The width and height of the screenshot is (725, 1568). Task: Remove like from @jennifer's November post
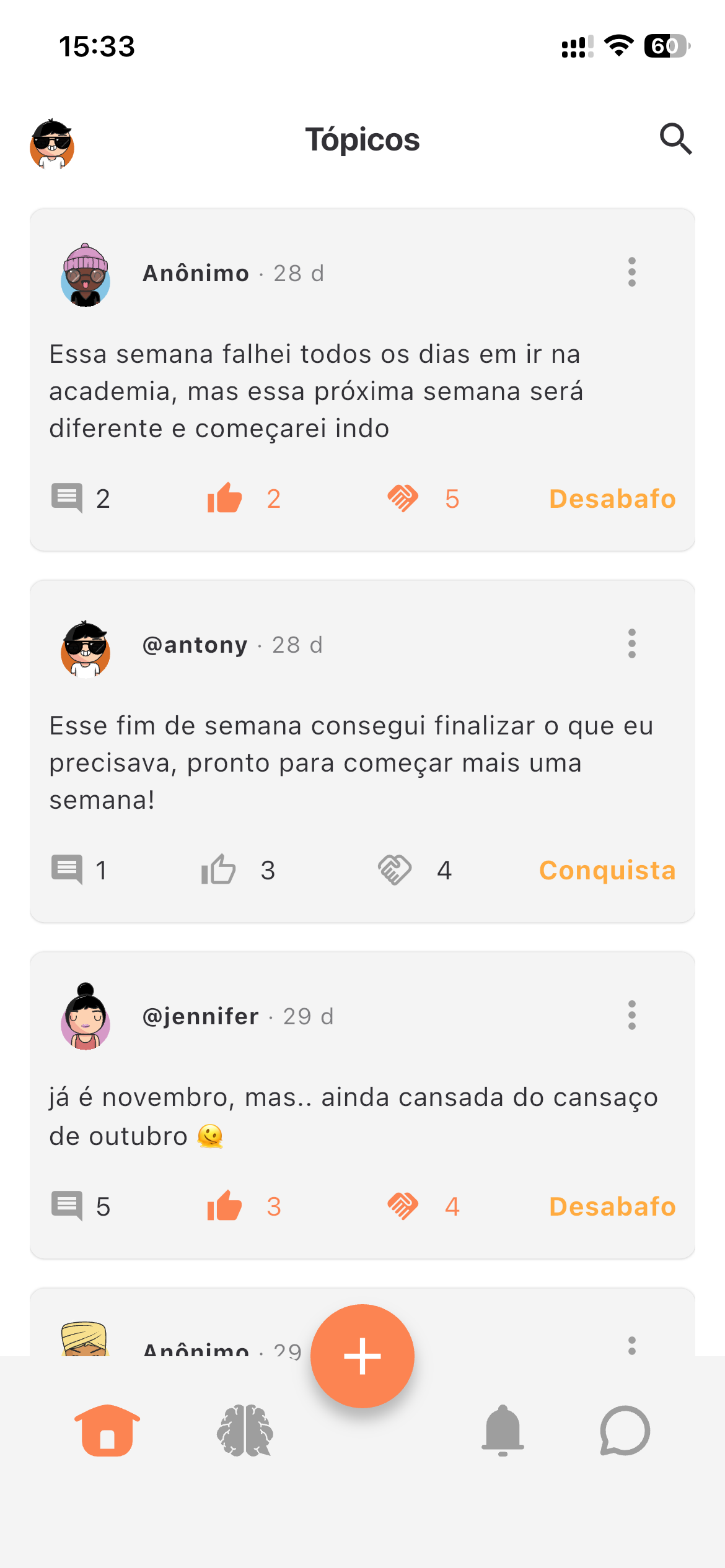(x=224, y=1206)
